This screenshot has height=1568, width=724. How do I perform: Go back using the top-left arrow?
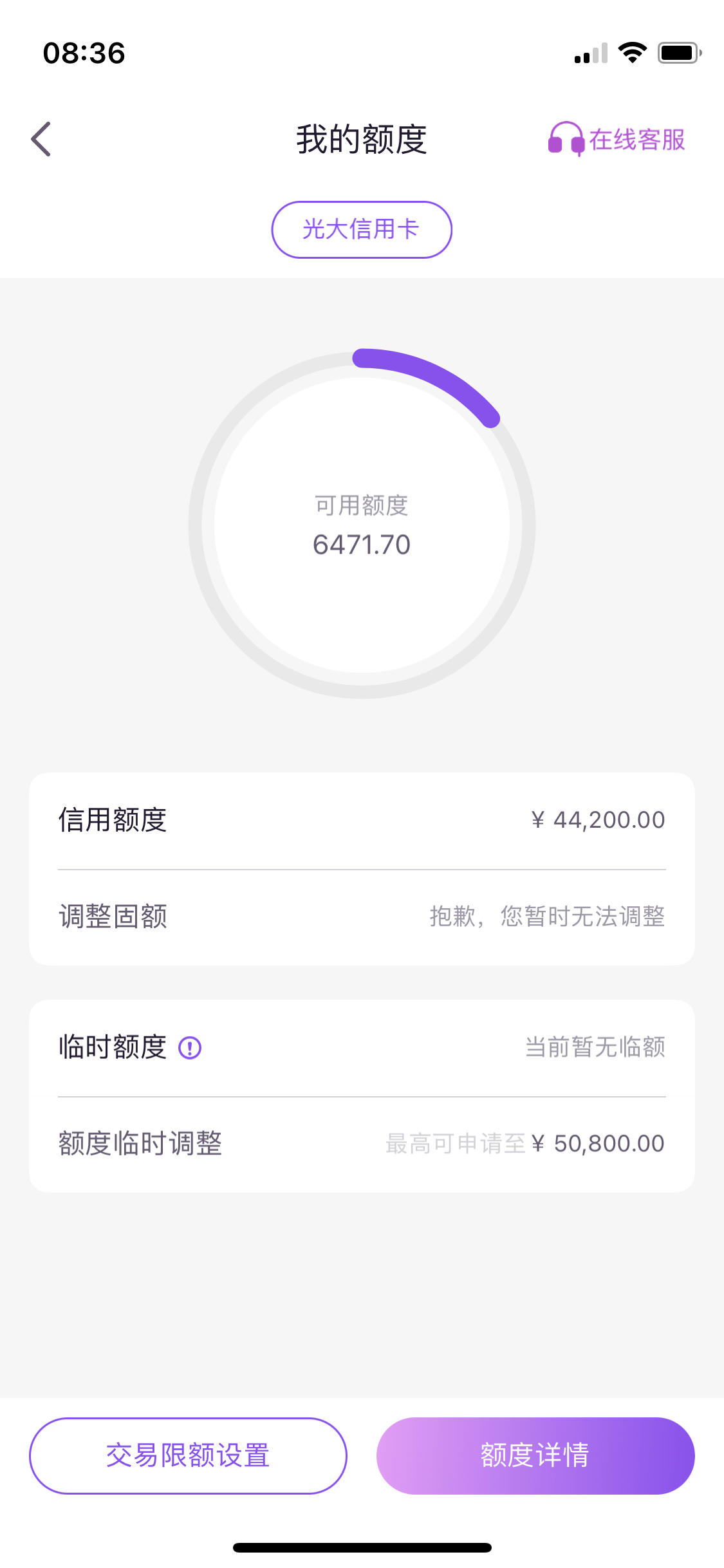(x=41, y=139)
